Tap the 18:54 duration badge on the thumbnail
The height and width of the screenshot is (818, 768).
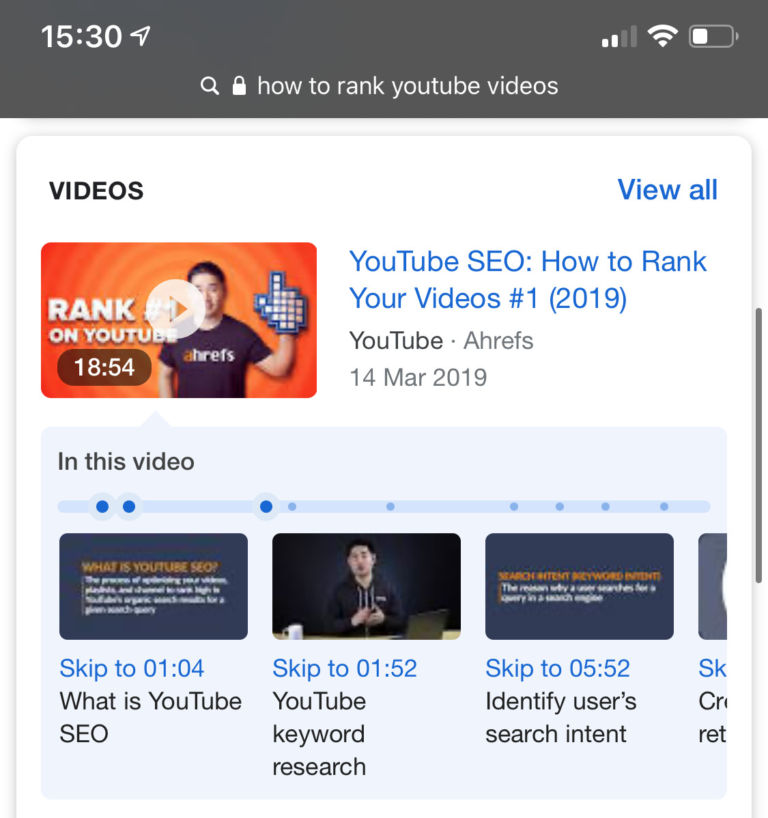(103, 369)
